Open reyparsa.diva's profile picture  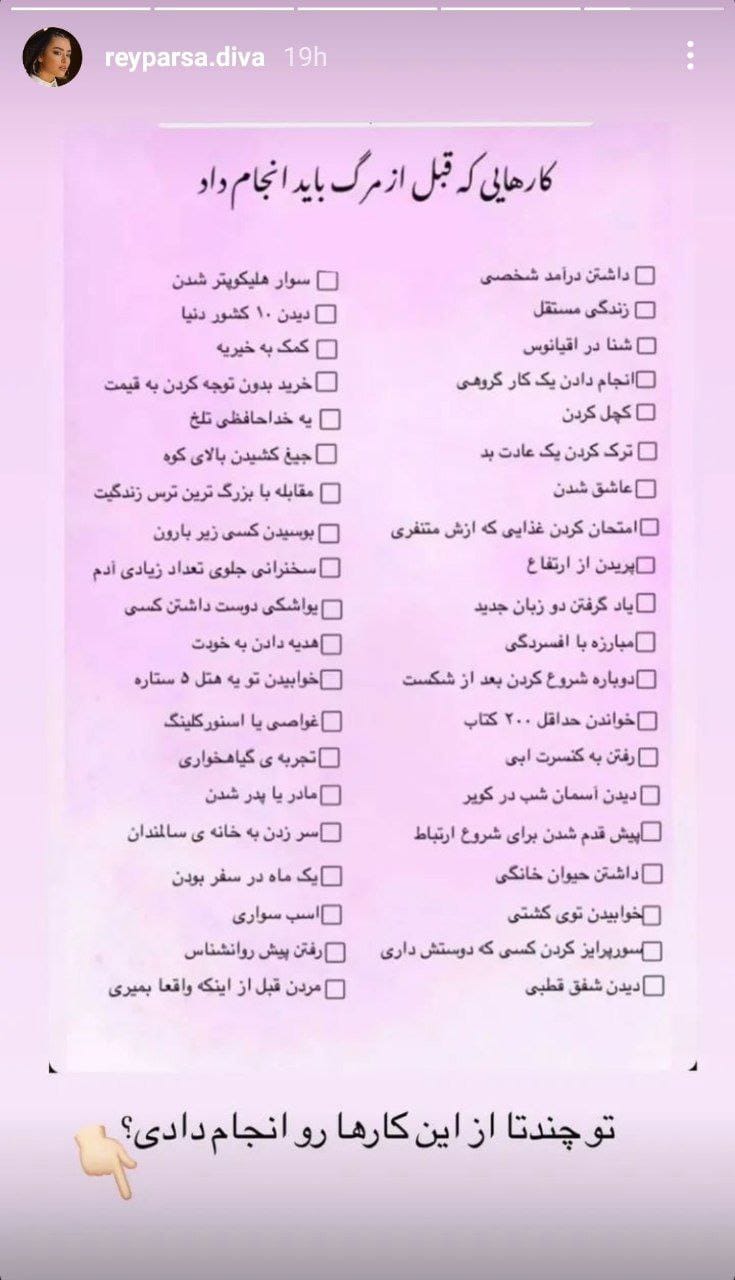[52, 57]
